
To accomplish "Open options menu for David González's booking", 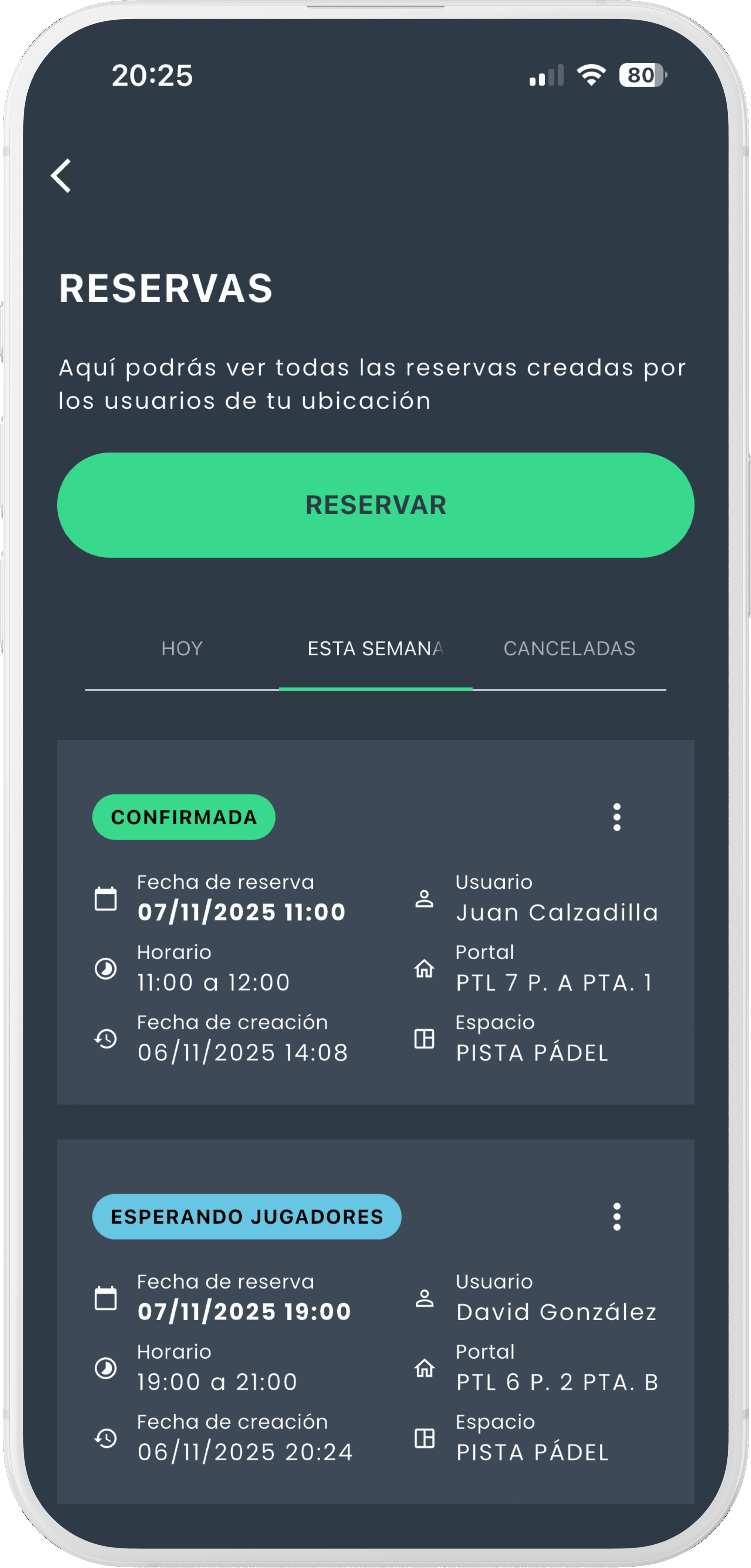I will tap(617, 1216).
